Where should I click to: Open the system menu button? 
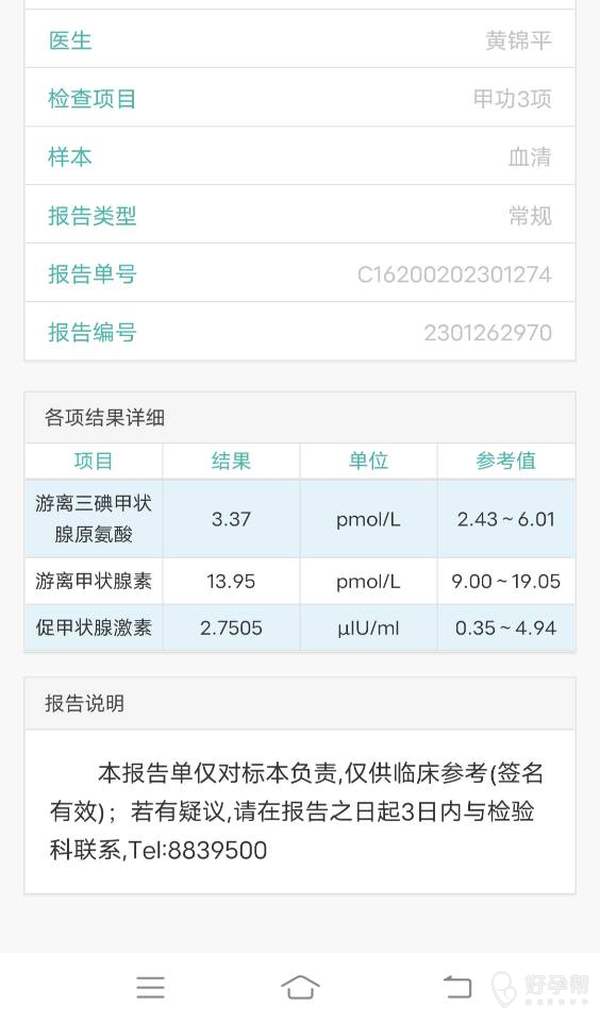click(x=151, y=987)
